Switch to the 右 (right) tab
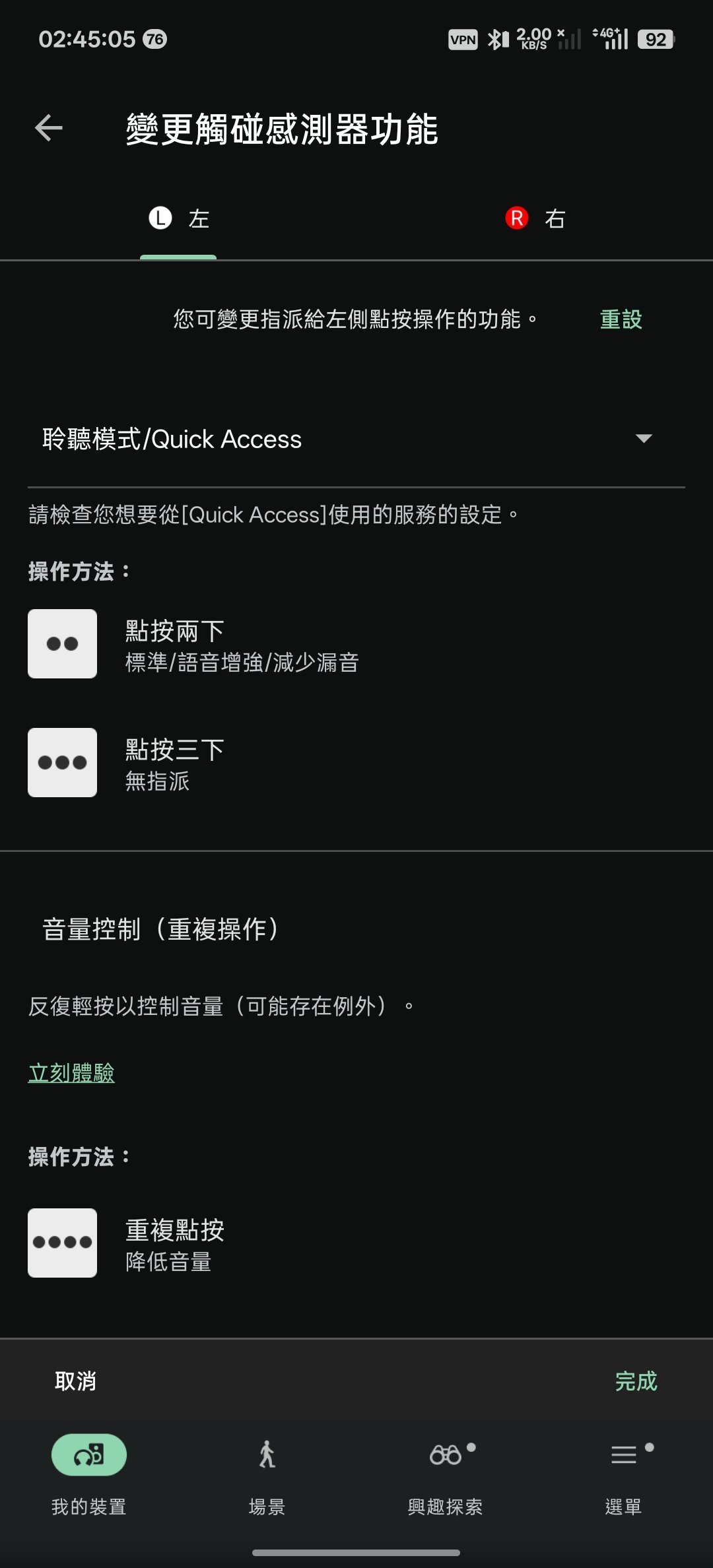The image size is (713, 1568). point(535,218)
